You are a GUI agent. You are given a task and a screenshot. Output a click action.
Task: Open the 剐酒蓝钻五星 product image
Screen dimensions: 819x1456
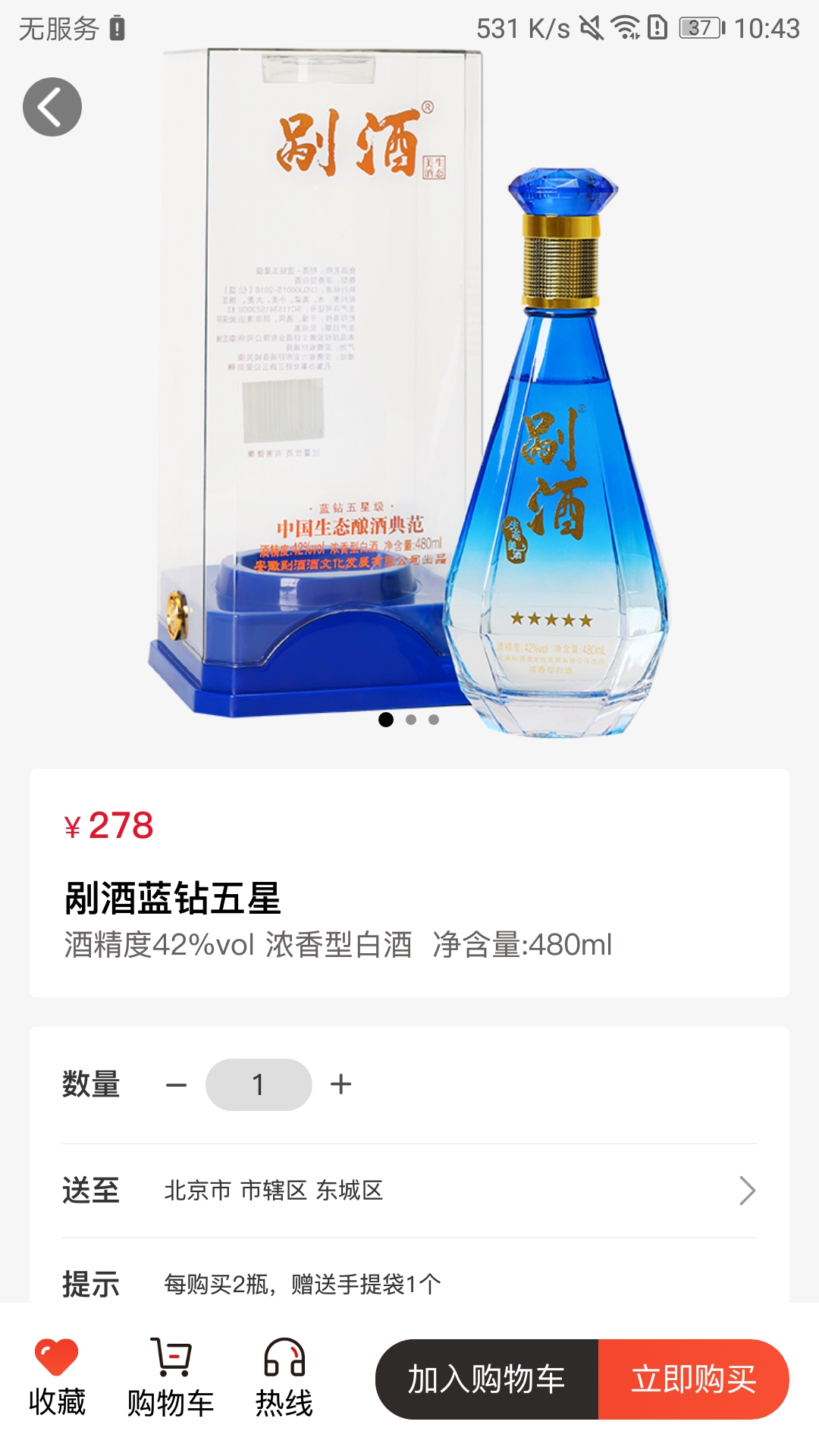coord(409,394)
